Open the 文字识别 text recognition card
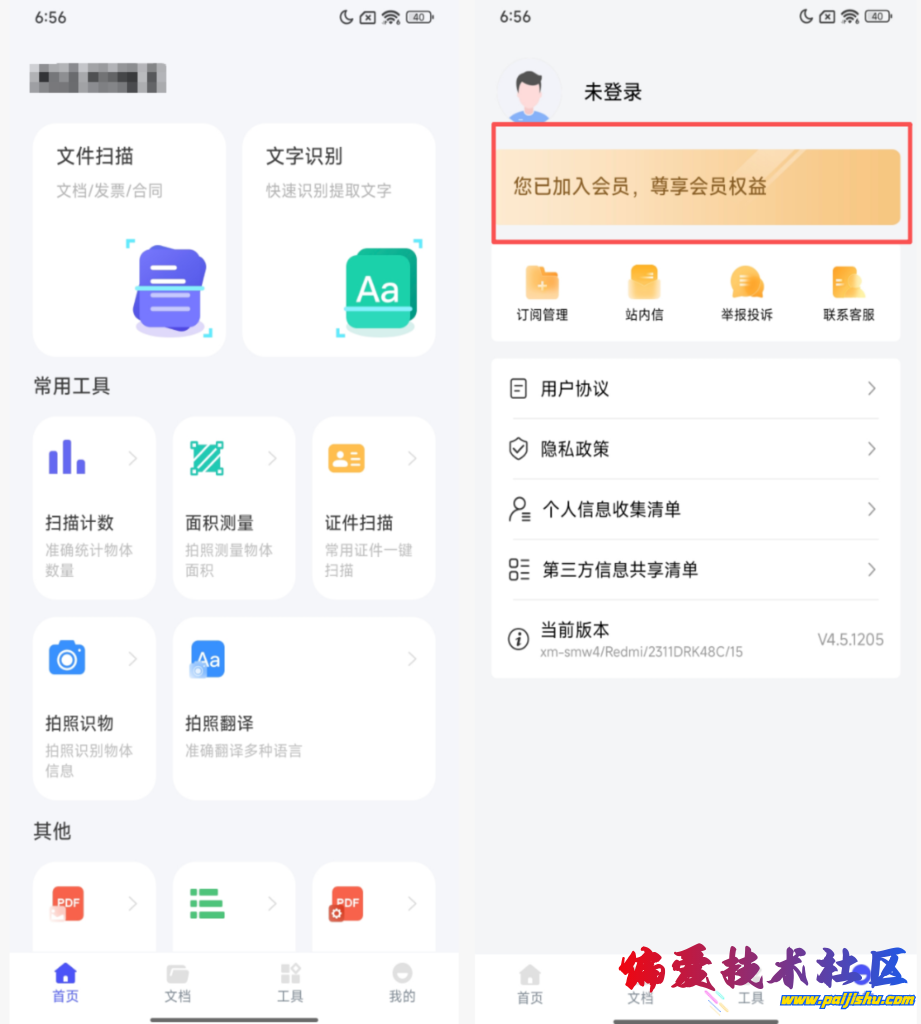 (x=338, y=240)
